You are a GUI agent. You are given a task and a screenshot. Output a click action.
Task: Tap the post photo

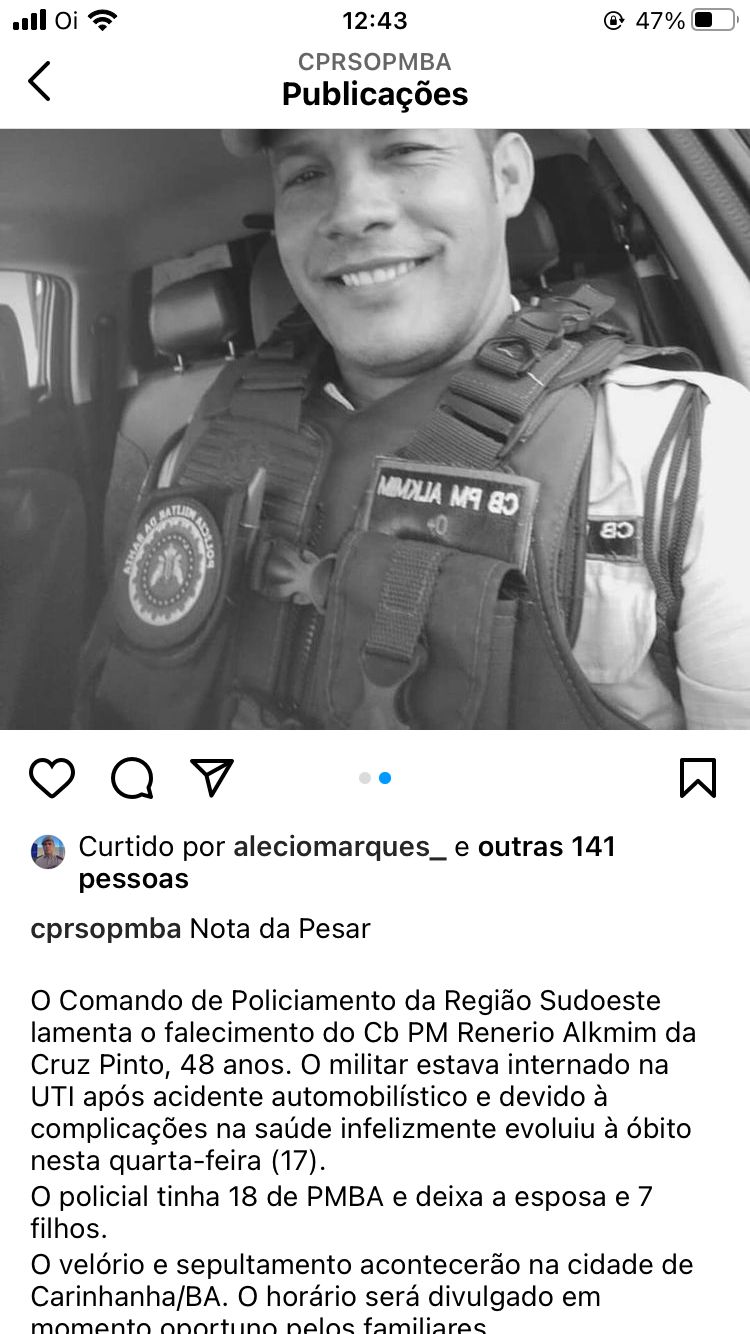point(375,430)
